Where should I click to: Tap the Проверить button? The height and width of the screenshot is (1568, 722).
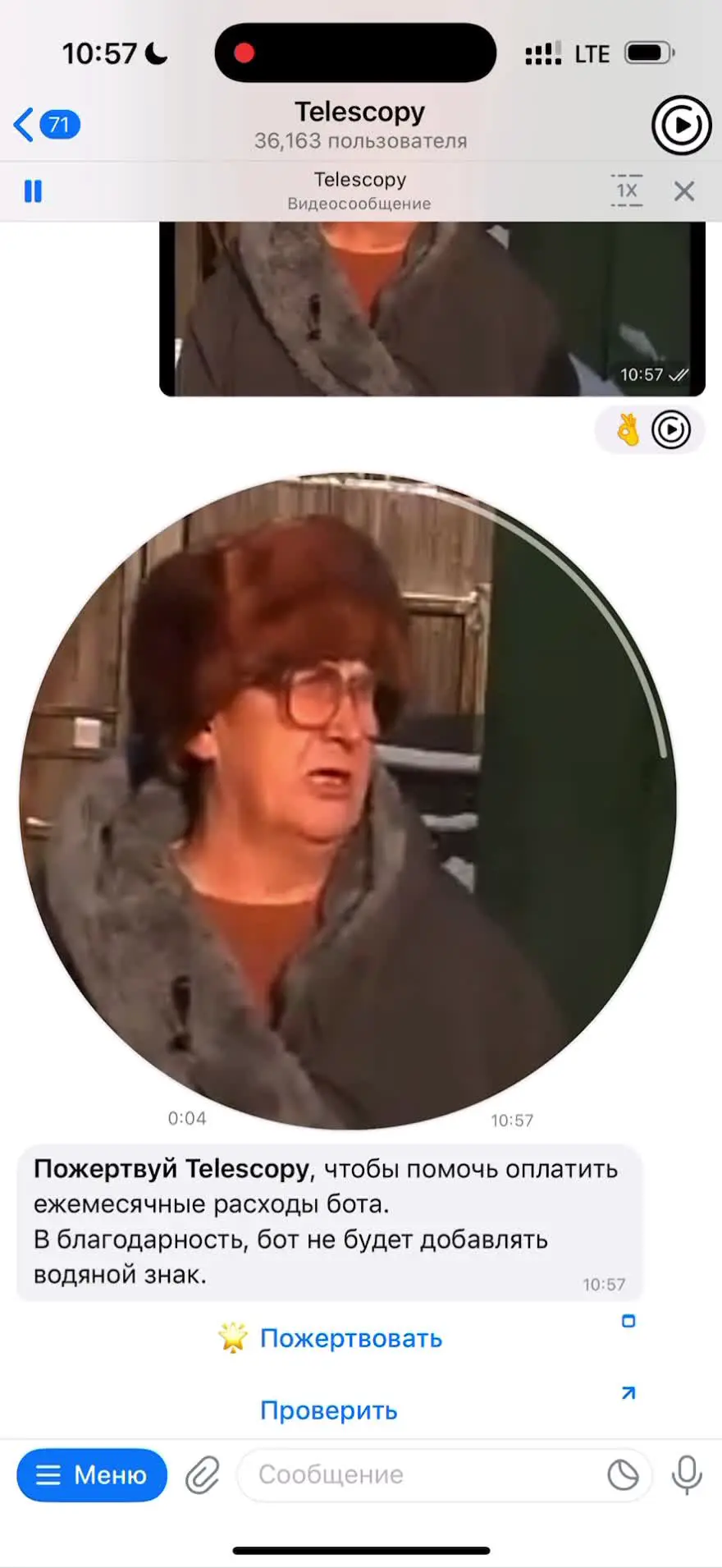pyautogui.click(x=328, y=1410)
